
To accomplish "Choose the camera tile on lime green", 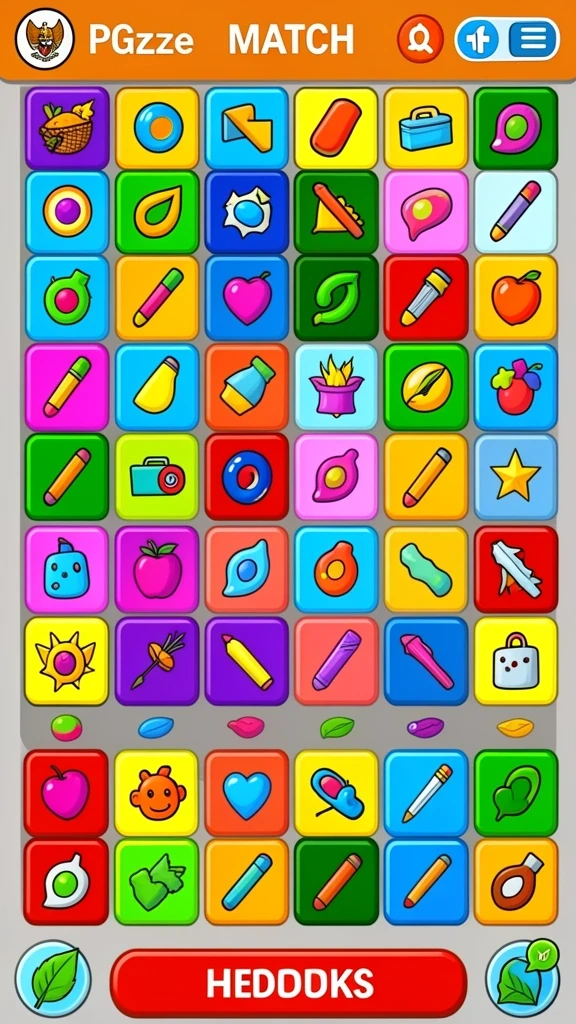I will (157, 477).
